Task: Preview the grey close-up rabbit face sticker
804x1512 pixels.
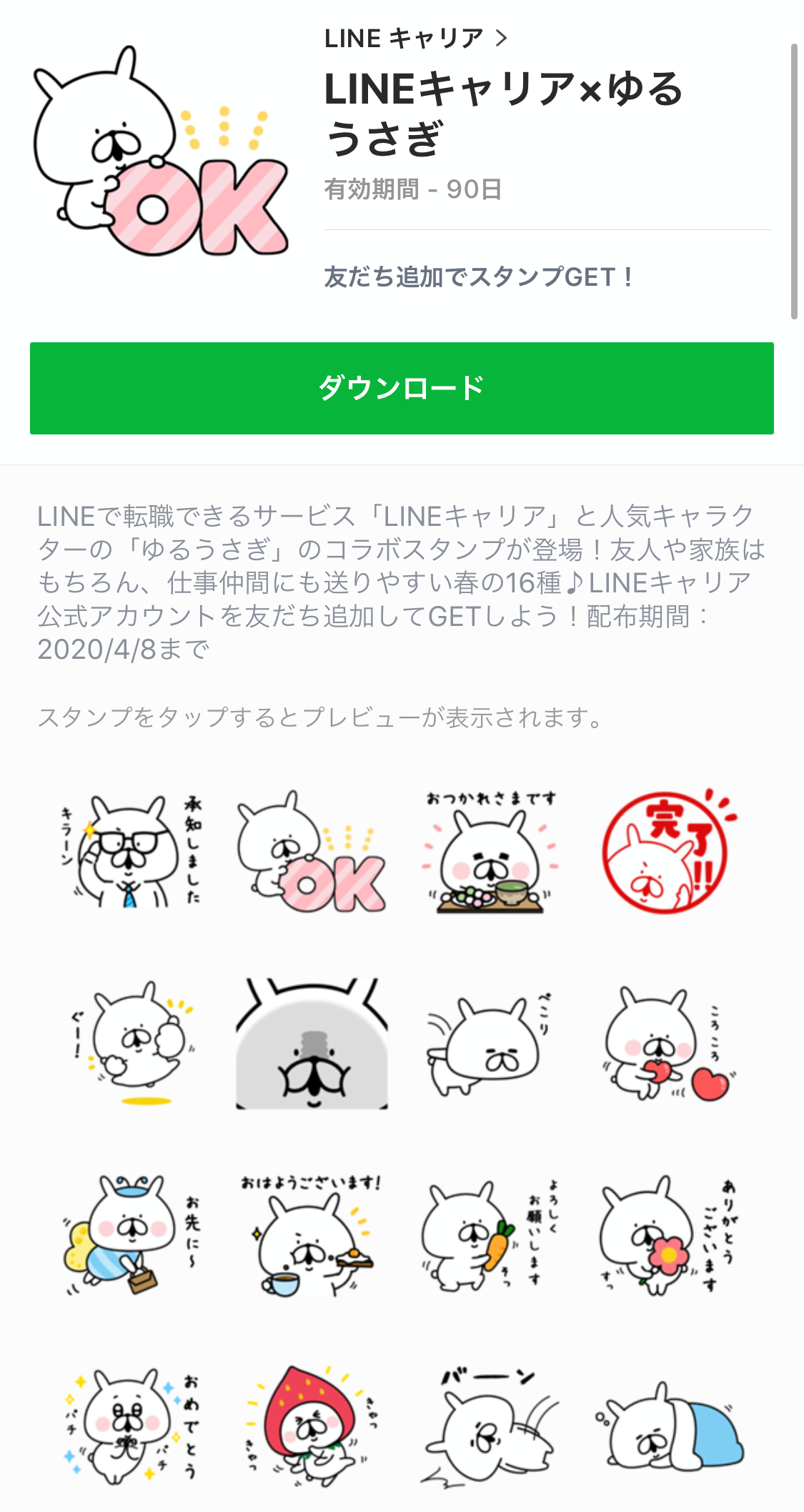Action: click(312, 1043)
